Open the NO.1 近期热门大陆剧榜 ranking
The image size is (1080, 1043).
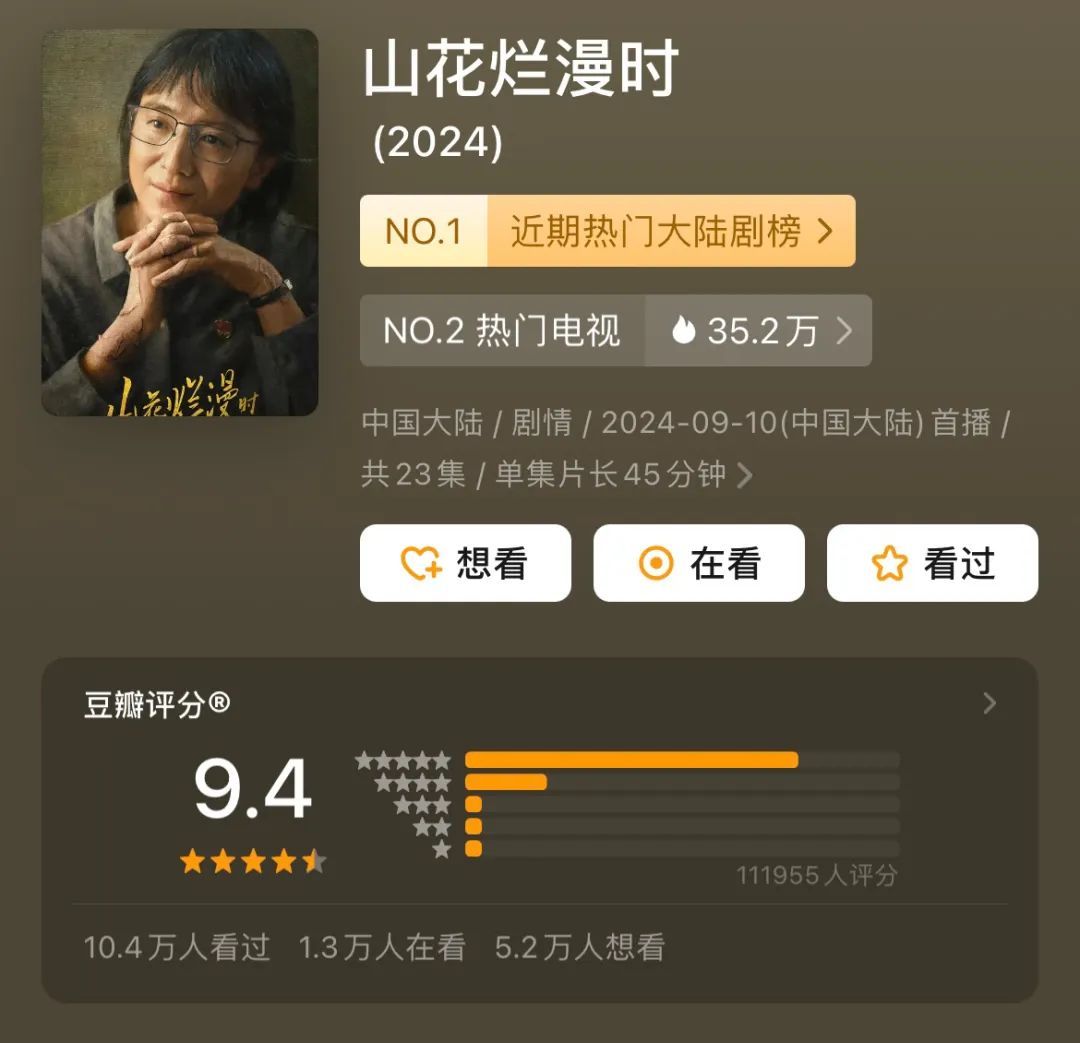click(607, 231)
